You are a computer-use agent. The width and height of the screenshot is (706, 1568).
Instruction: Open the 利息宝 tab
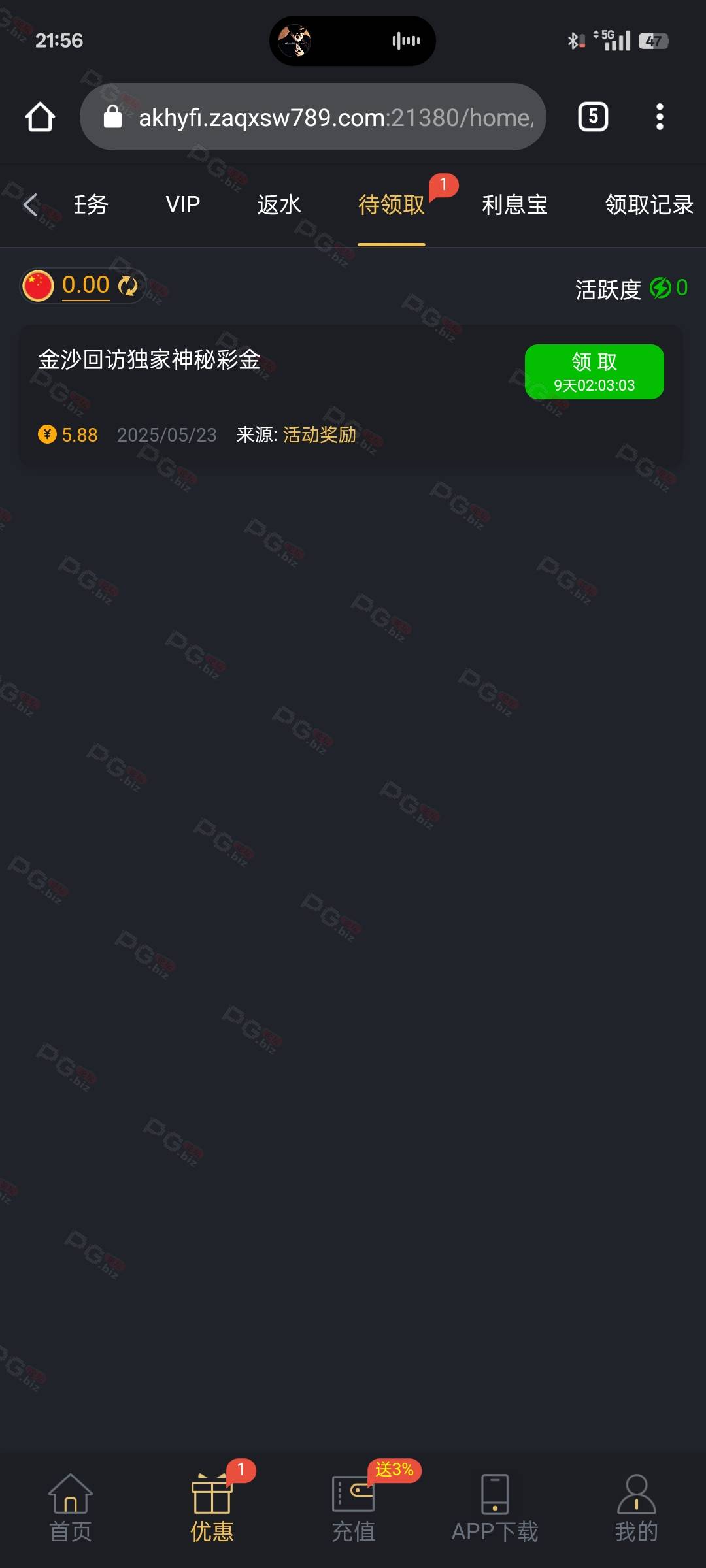(x=514, y=205)
